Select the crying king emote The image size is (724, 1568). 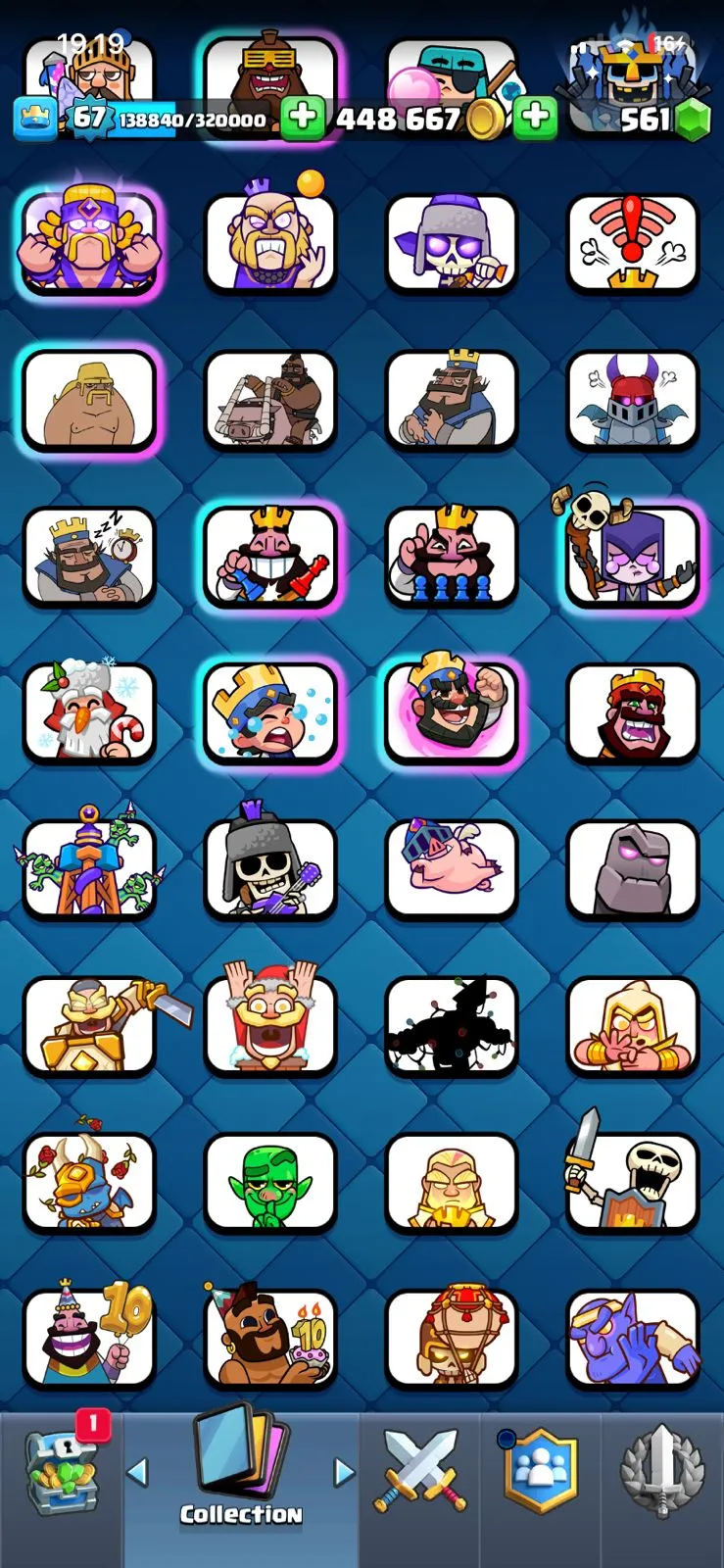pos(270,713)
